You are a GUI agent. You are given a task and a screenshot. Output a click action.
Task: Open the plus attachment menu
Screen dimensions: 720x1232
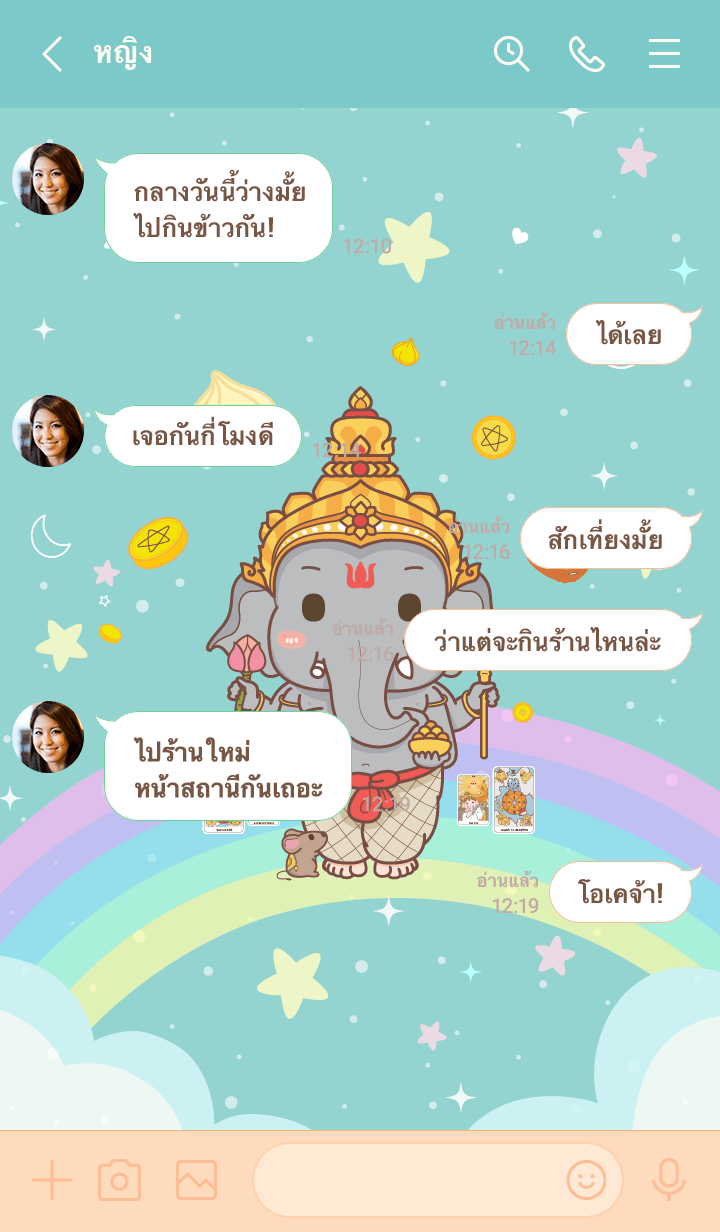pyautogui.click(x=52, y=1181)
